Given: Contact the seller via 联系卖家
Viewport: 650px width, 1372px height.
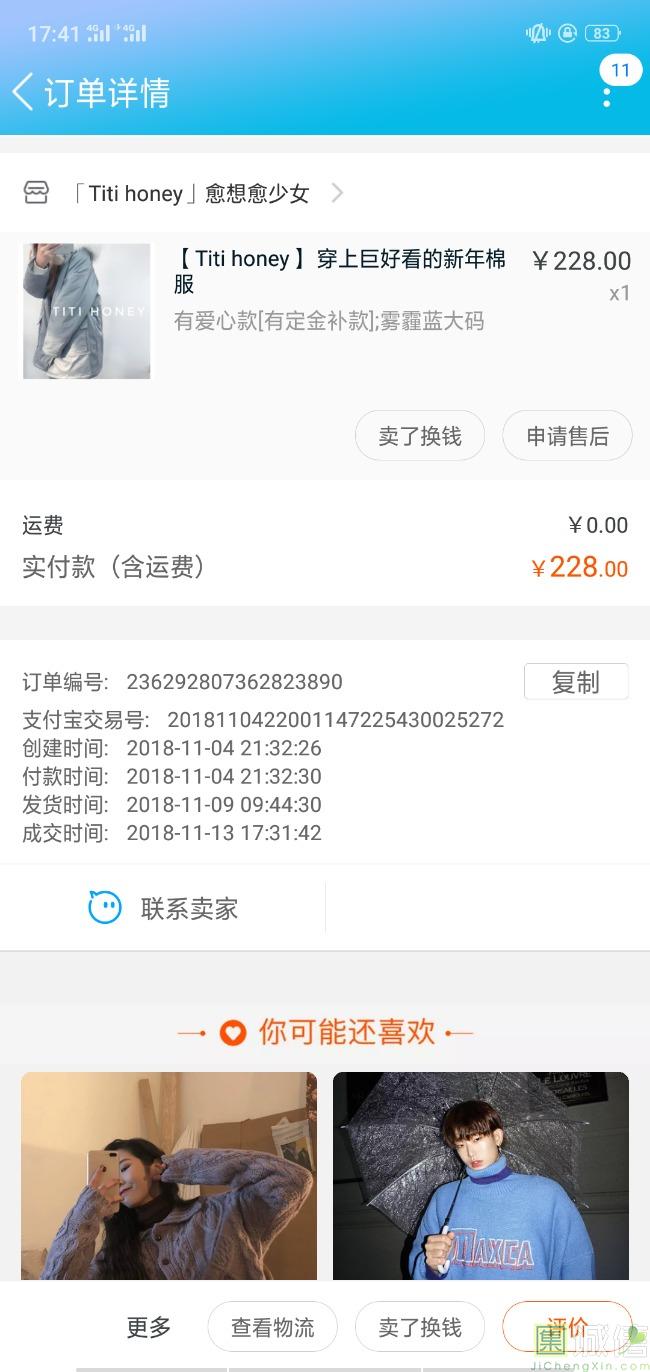Looking at the screenshot, I should click(163, 908).
